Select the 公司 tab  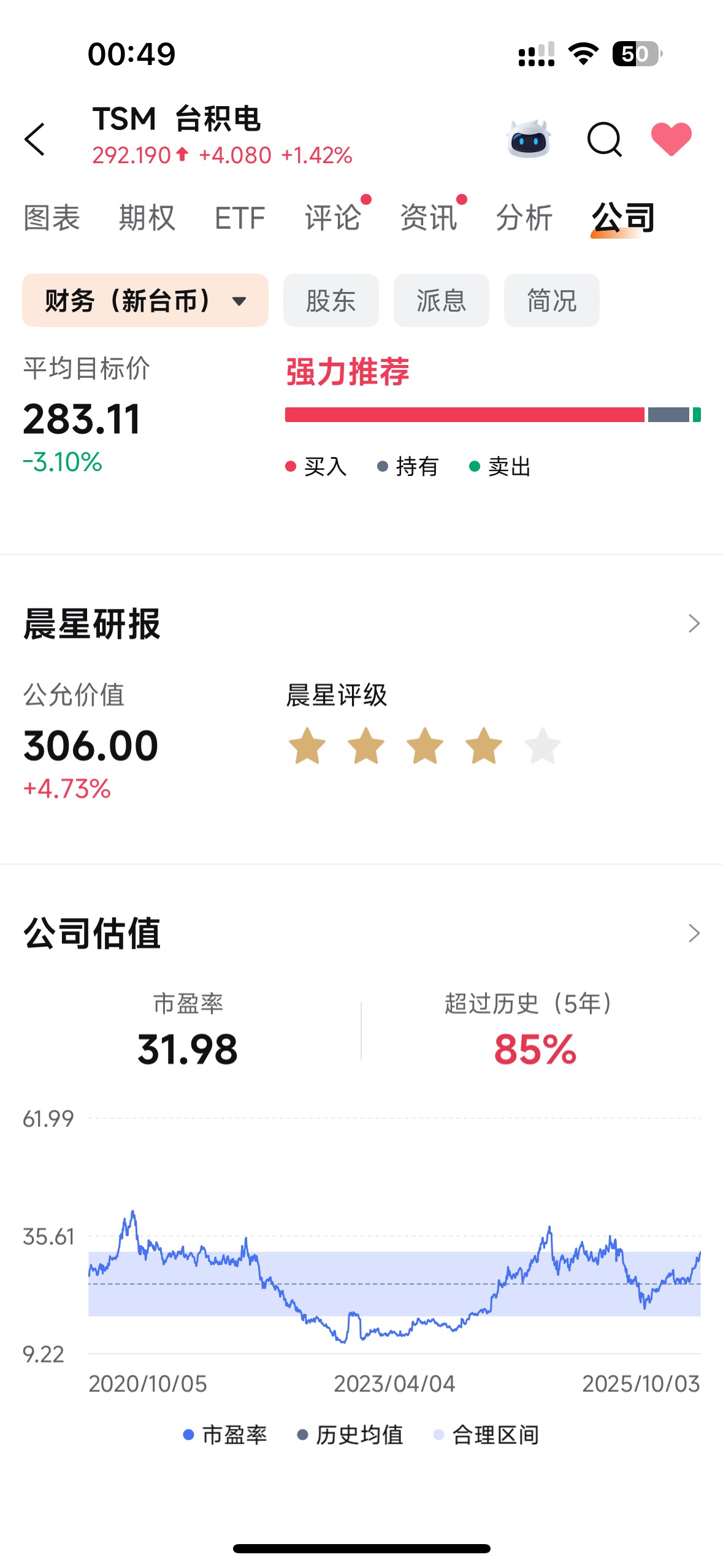(x=623, y=218)
